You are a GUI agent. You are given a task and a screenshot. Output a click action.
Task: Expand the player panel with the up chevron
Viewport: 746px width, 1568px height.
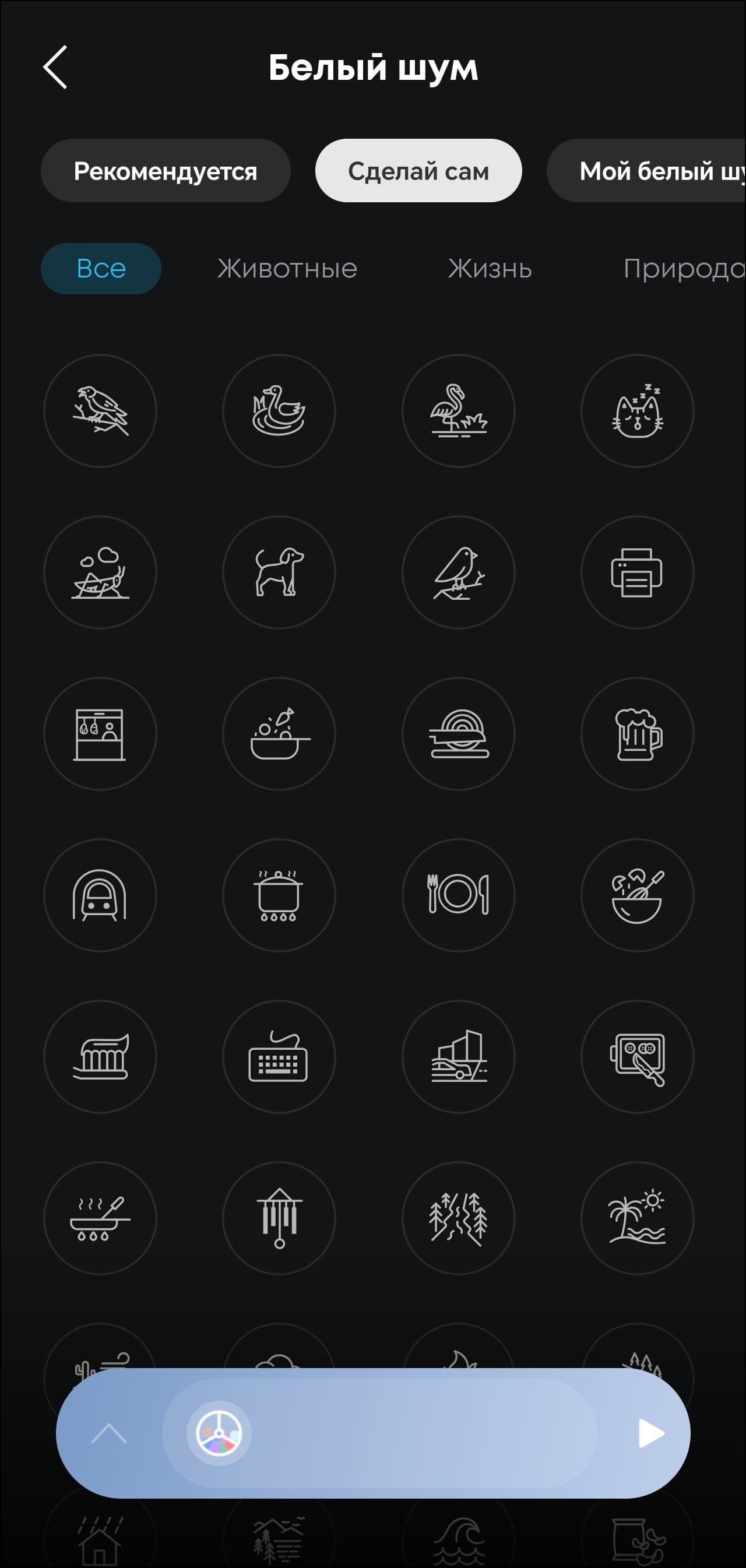[x=109, y=1433]
